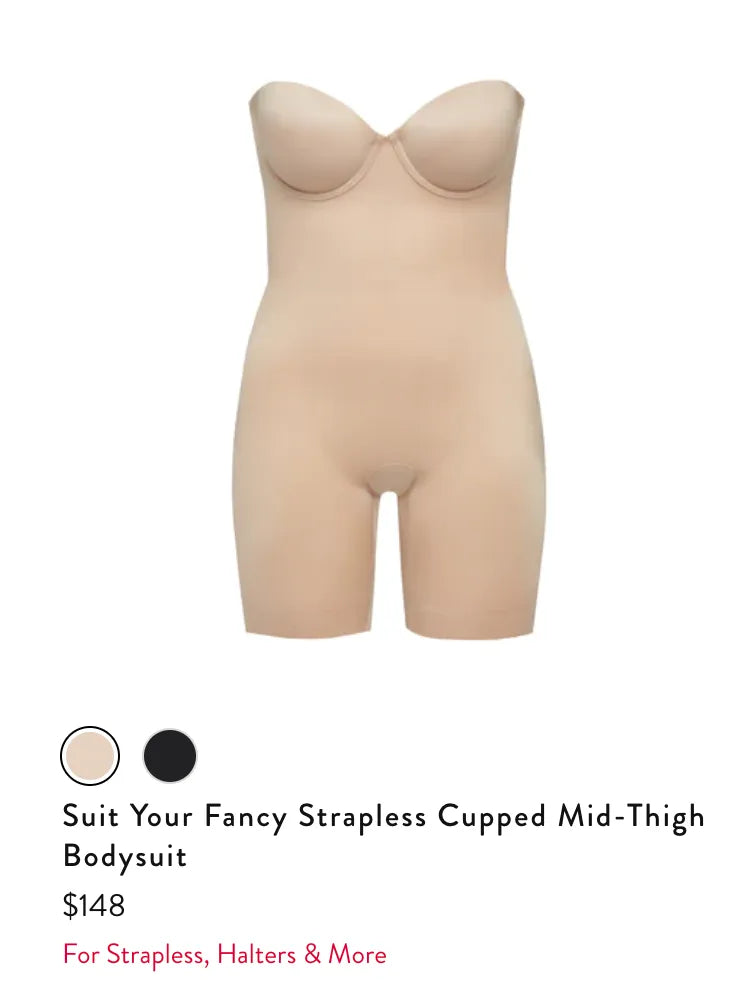Choose the dark colorway for the bodysuit

pos(170,757)
